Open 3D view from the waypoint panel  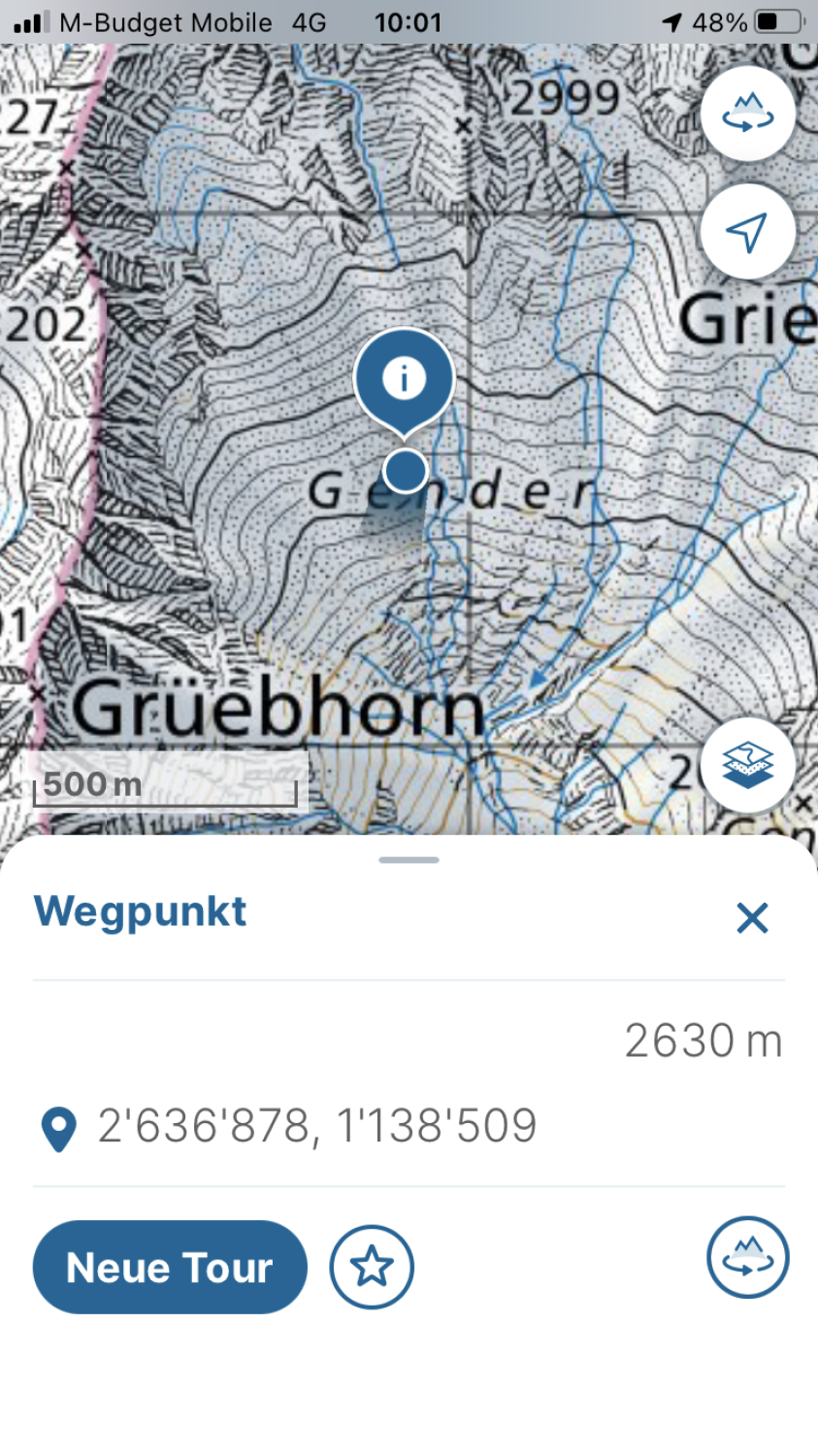748,1257
